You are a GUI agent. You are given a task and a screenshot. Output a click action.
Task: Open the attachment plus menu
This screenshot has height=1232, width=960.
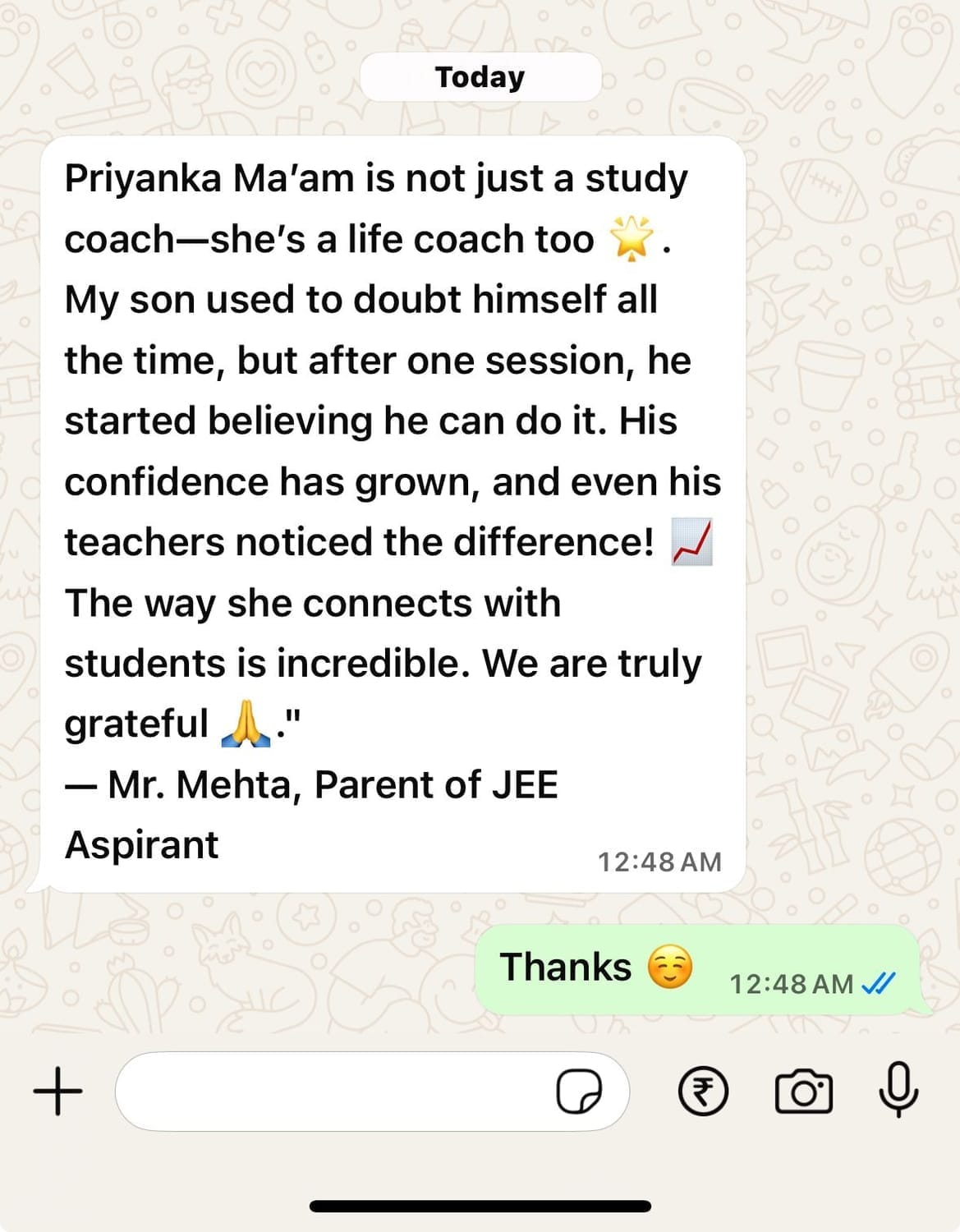tap(57, 1092)
